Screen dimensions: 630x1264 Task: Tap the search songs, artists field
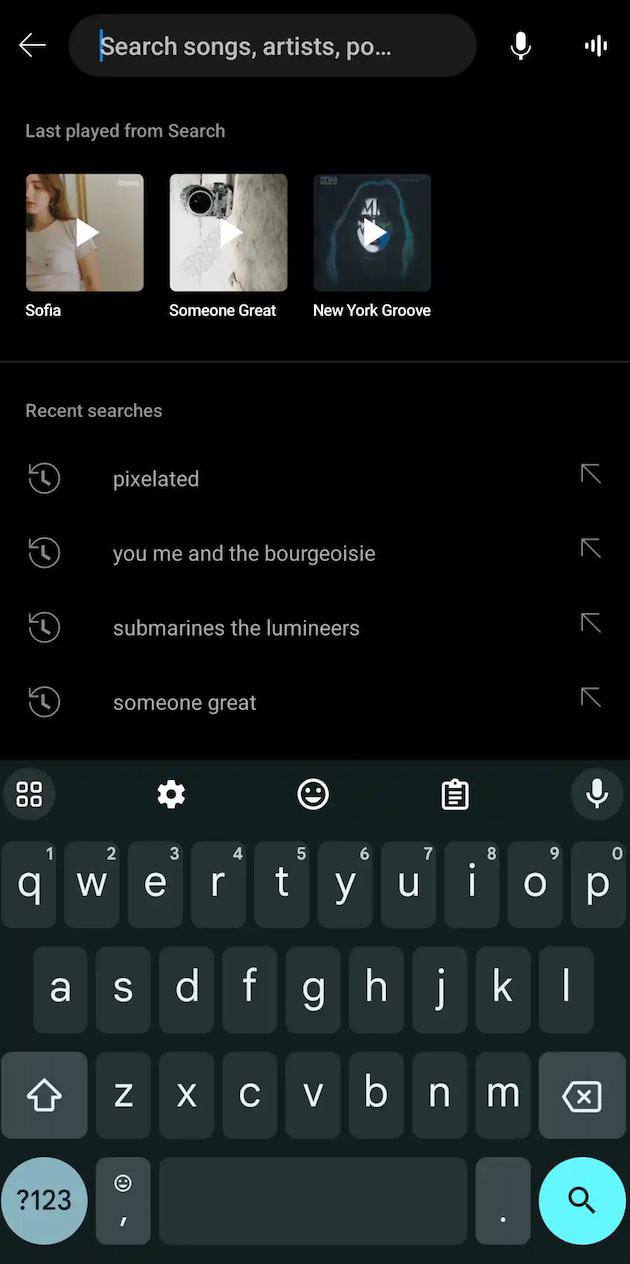(x=270, y=46)
